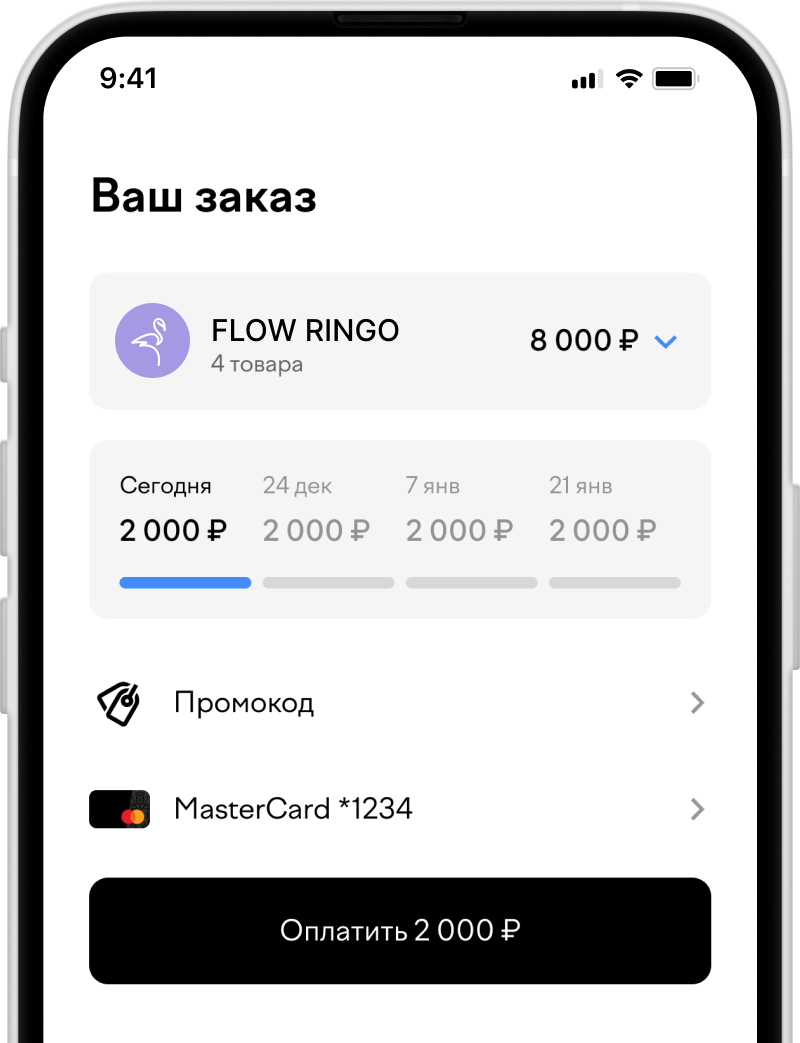Tap the Оплатить 2 000 ₽ button
Viewport: 800px width, 1043px height.
pos(400,931)
